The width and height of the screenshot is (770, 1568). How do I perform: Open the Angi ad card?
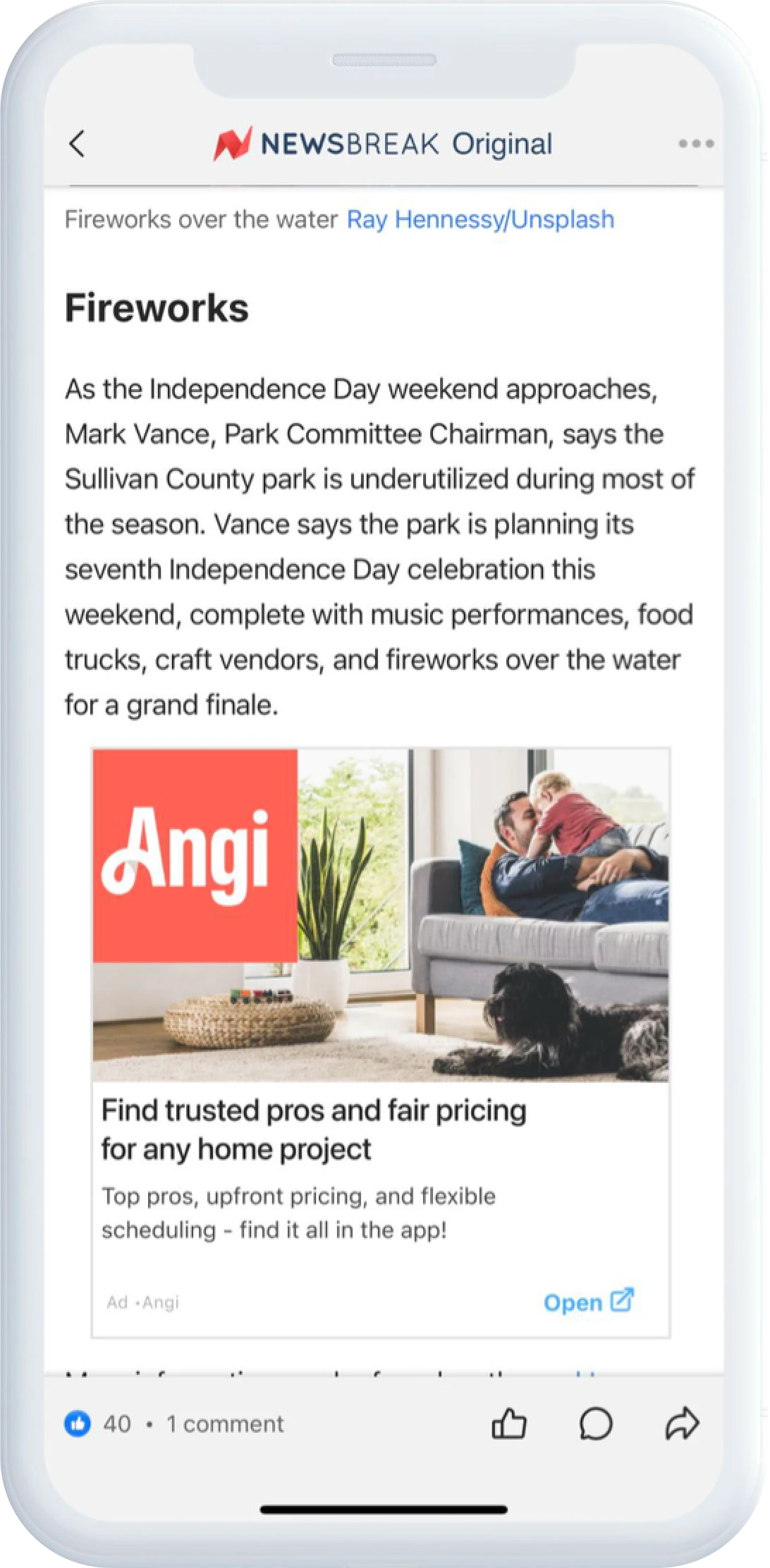pyautogui.click(x=381, y=987)
